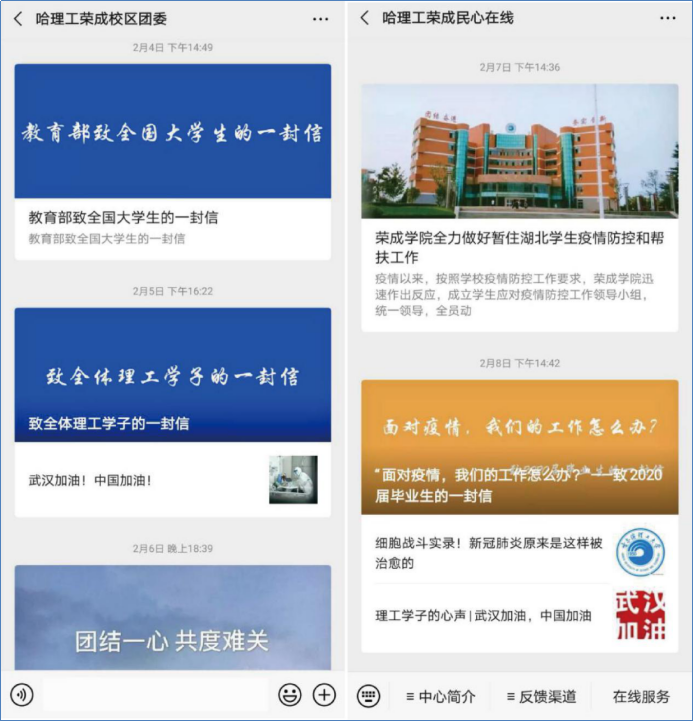This screenshot has height=722, width=694.
Task: Tap the message text field
Action: [155, 694]
